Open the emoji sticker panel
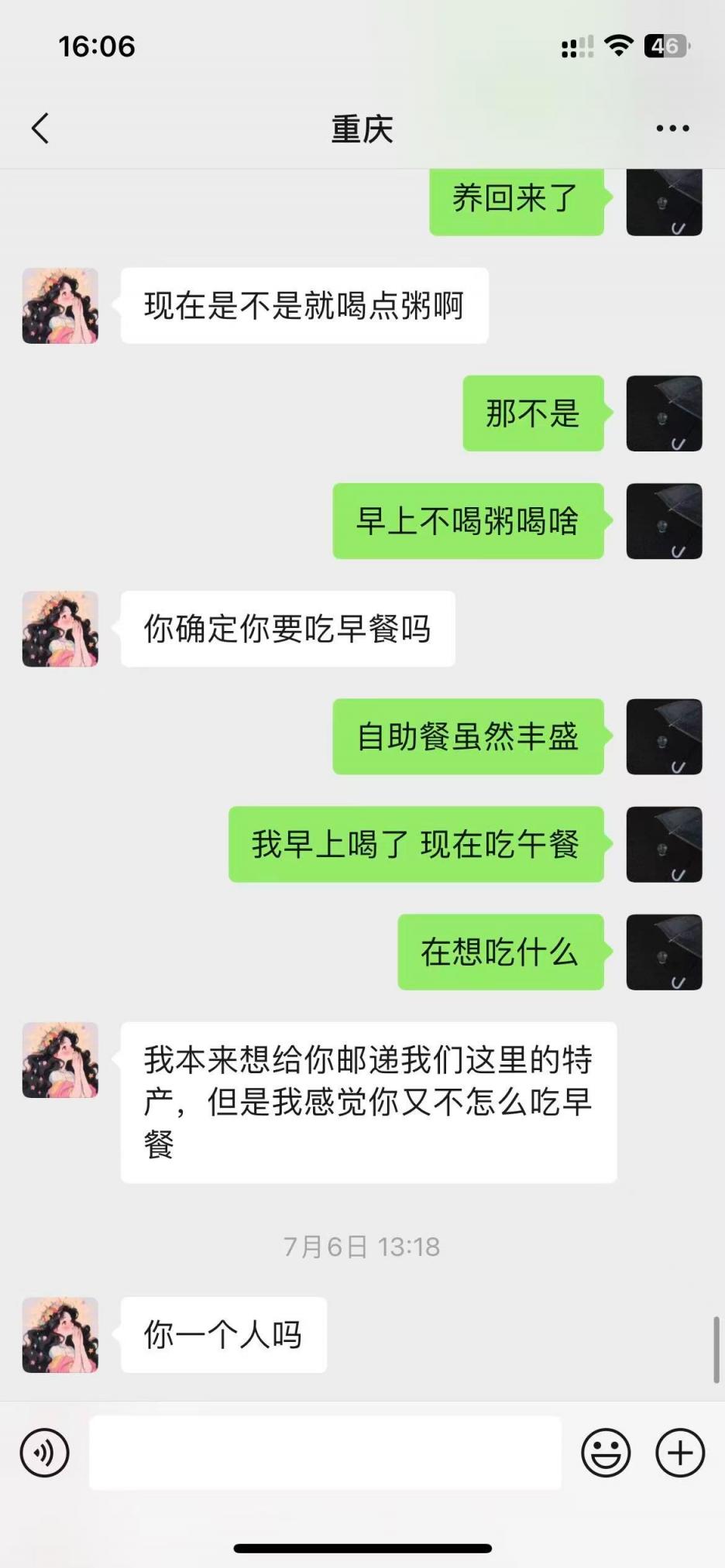 (606, 1453)
